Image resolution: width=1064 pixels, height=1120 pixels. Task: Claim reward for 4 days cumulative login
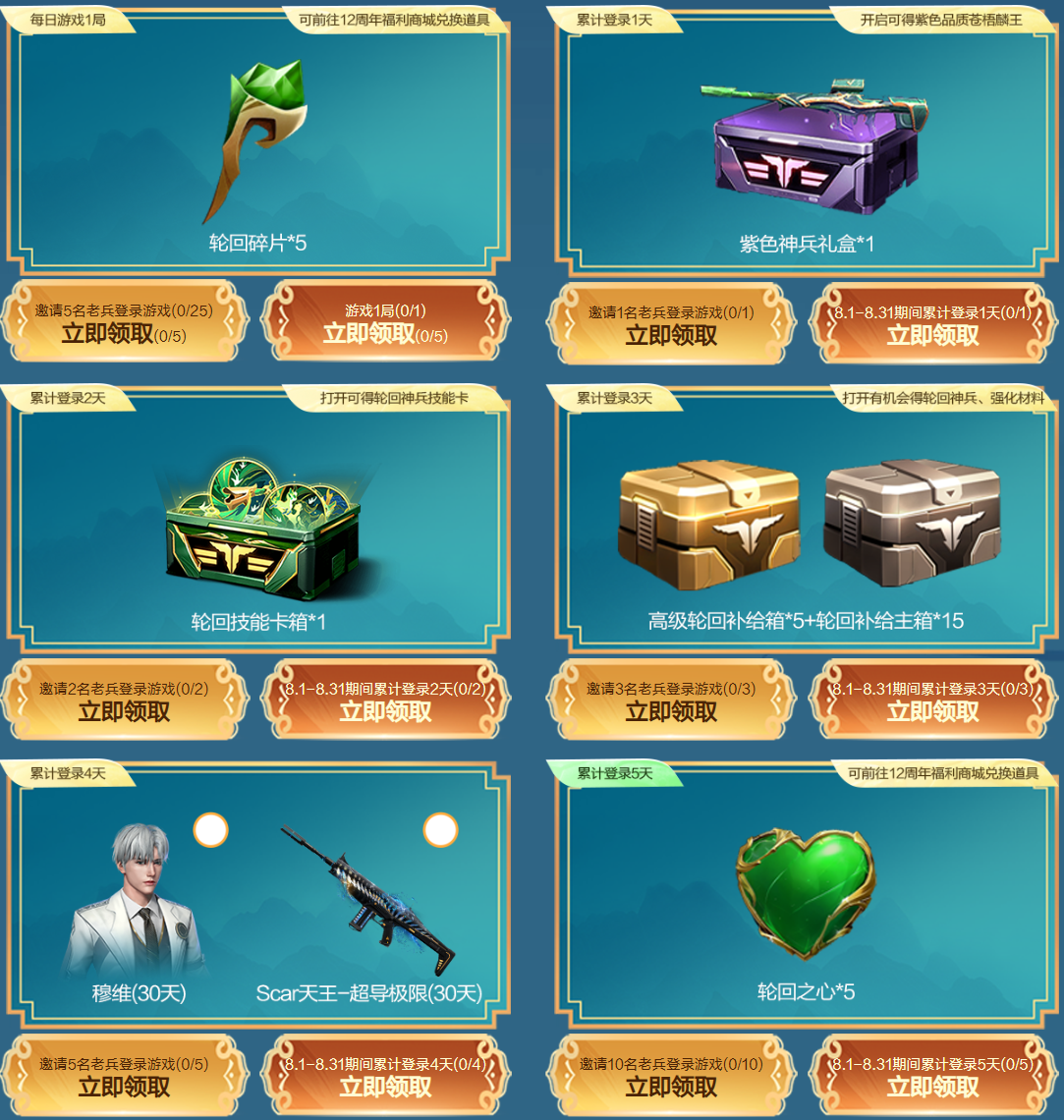[385, 1077]
